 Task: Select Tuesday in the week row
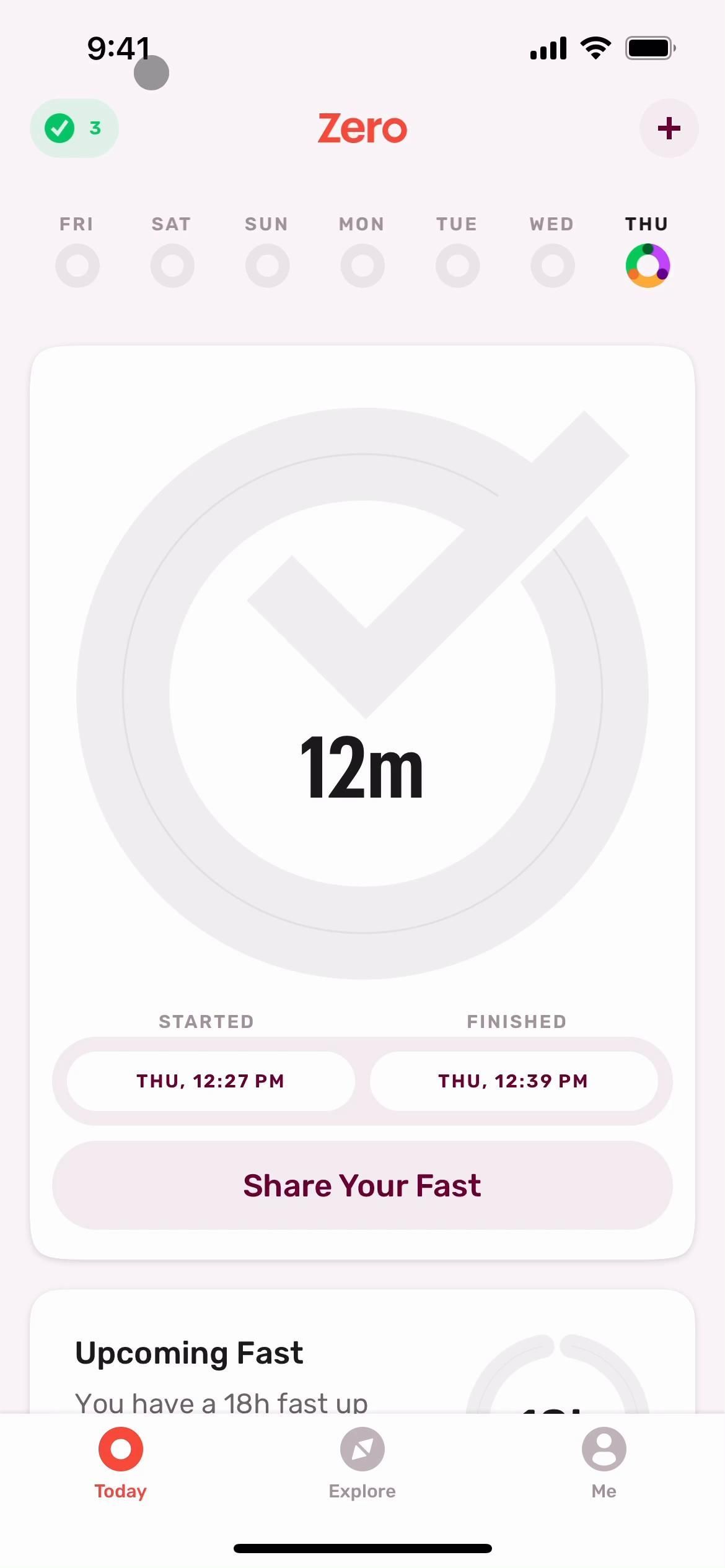(x=457, y=265)
